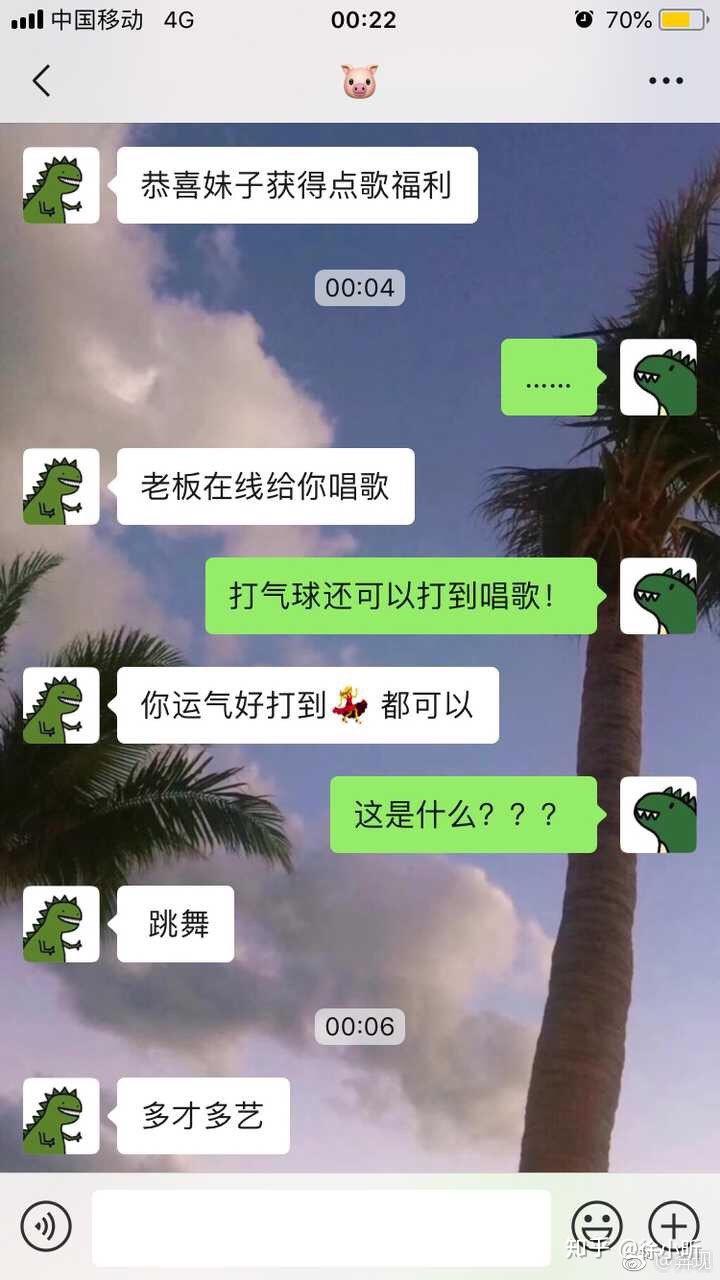Viewport: 720px width, 1280px height.
Task: Tap the 老板在线给你唱歌 message bubble
Action: pos(266,486)
